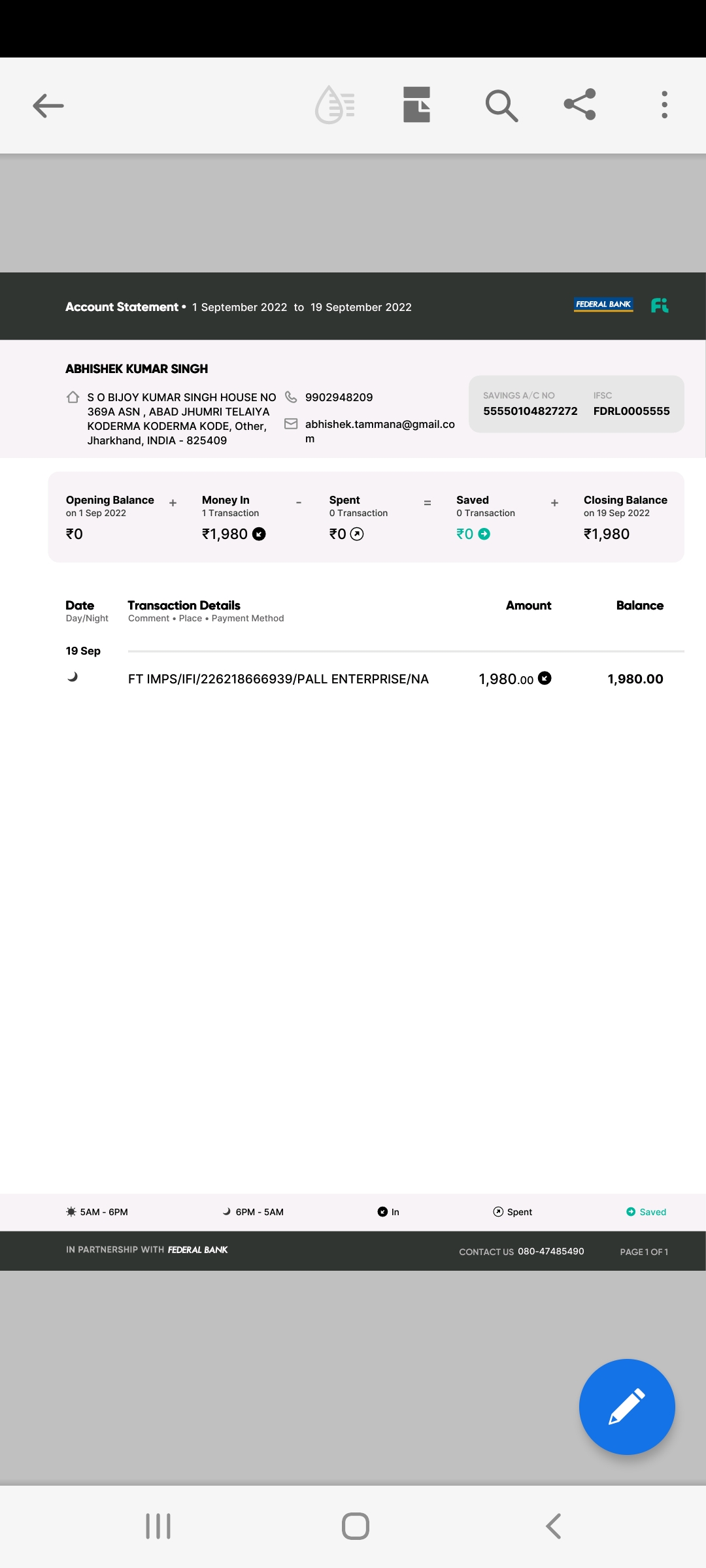This screenshot has width=706, height=1568.
Task: Share this account statement
Action: pos(580,105)
